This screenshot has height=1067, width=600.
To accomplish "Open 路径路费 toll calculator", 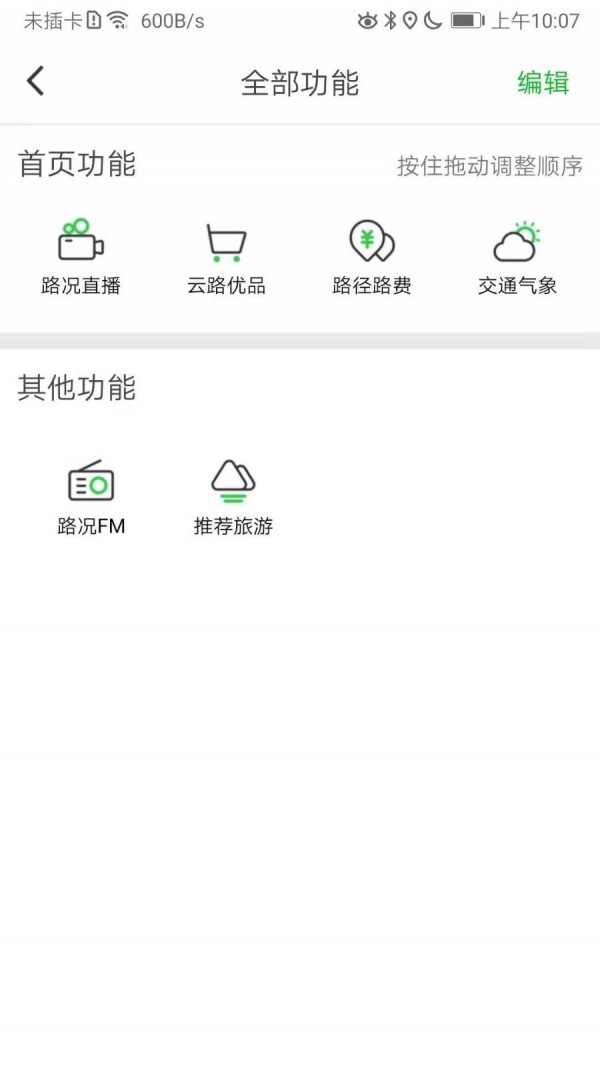I will pos(372,257).
